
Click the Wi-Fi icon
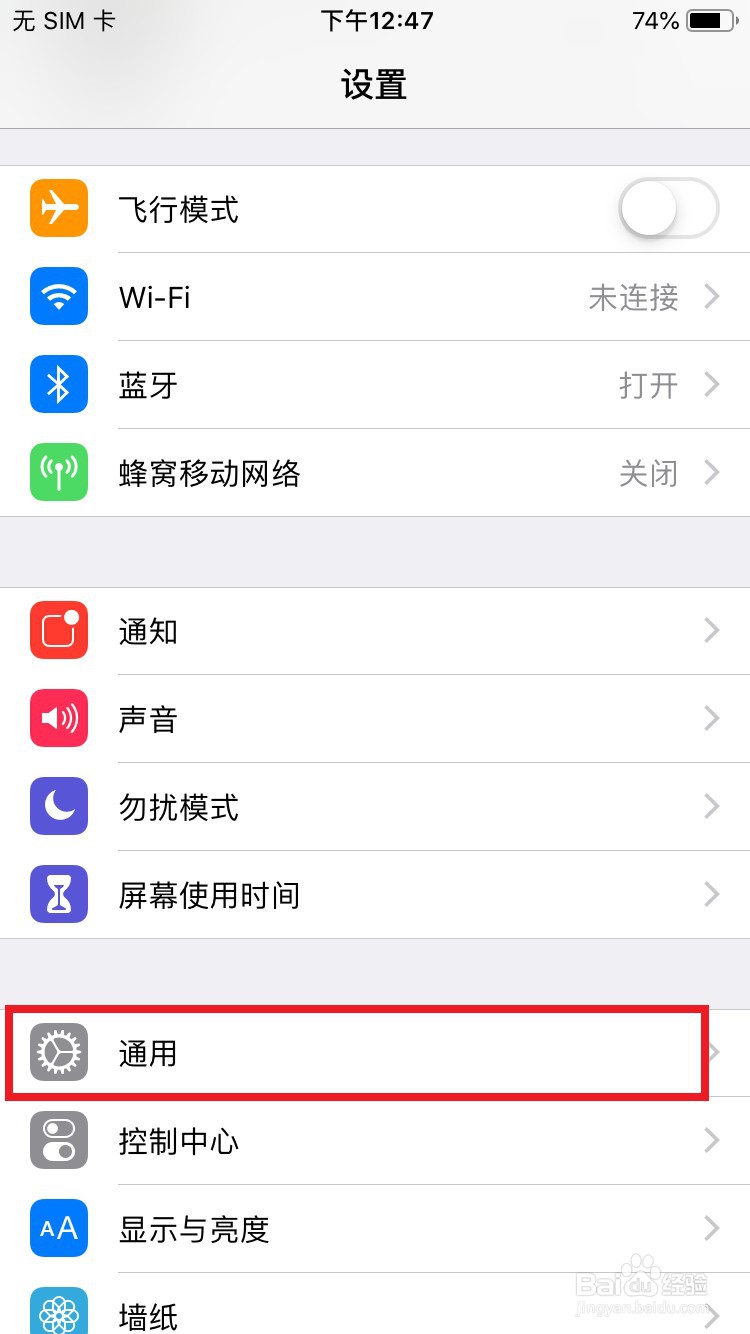pyautogui.click(x=58, y=297)
